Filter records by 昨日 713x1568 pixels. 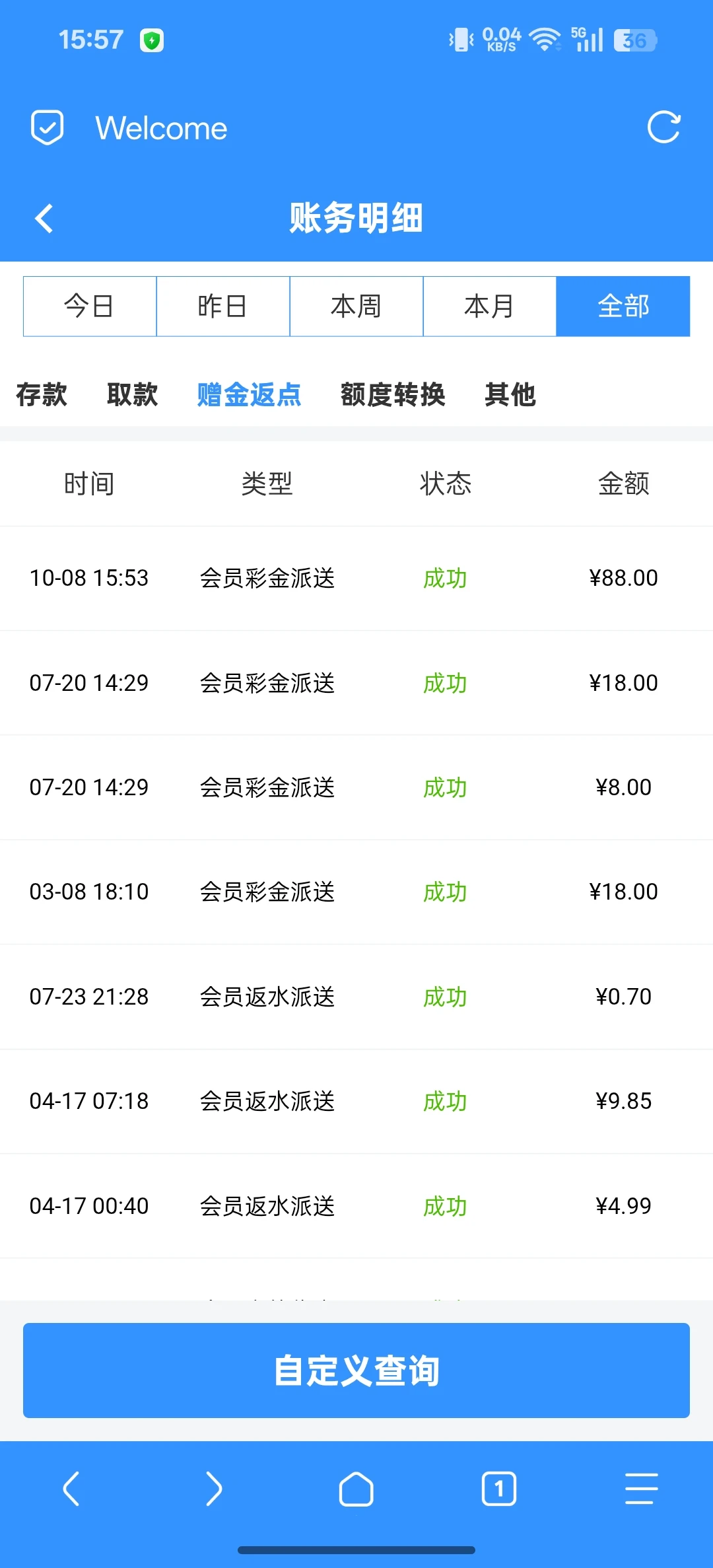click(223, 306)
